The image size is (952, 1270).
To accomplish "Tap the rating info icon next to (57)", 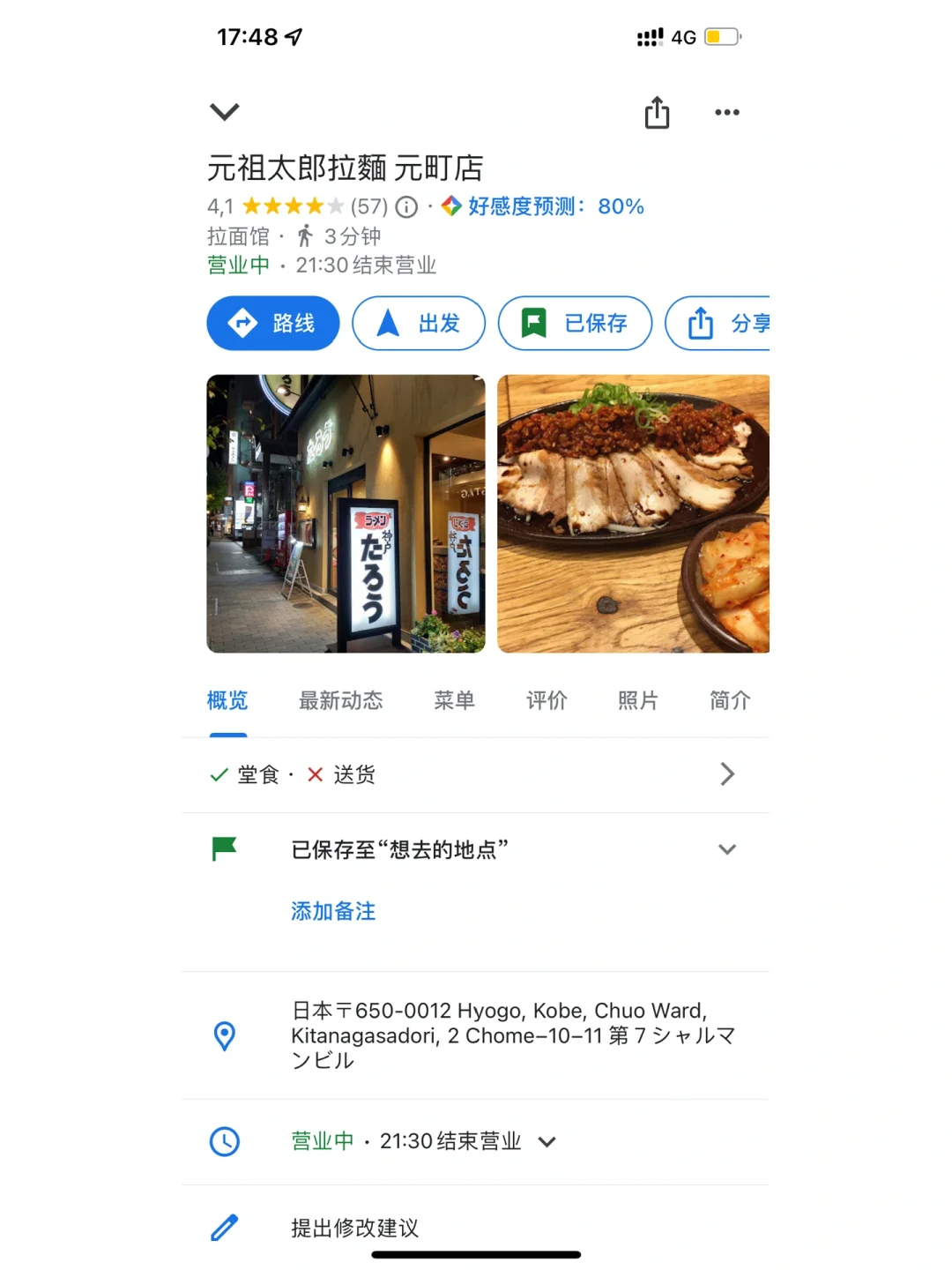I will coord(406,207).
